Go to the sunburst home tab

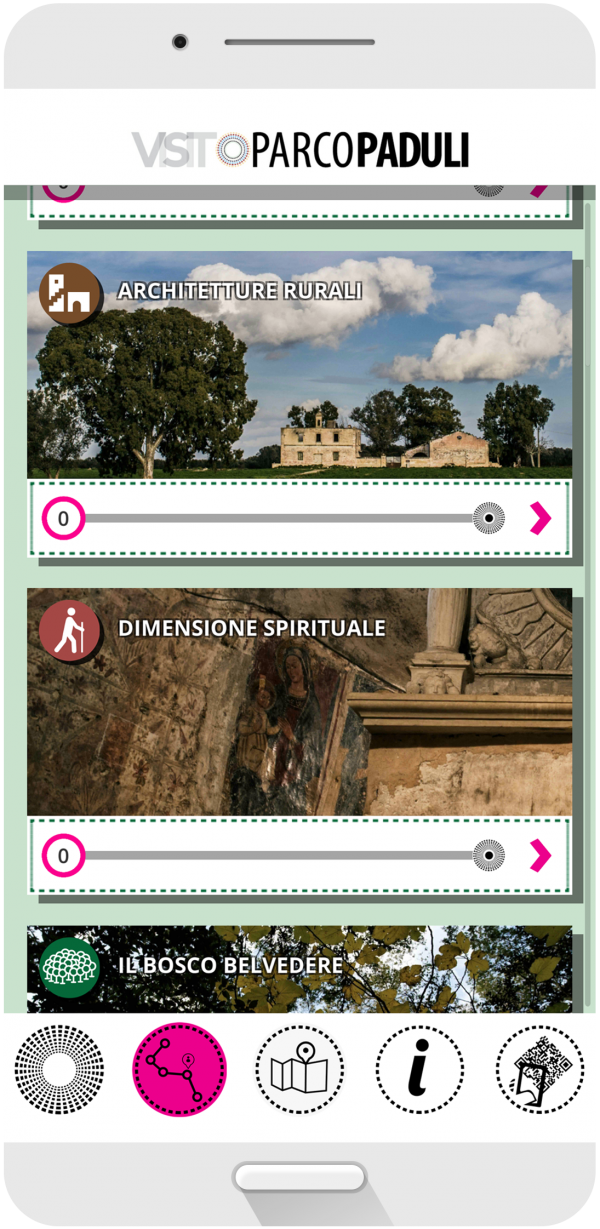pyautogui.click(x=59, y=1070)
